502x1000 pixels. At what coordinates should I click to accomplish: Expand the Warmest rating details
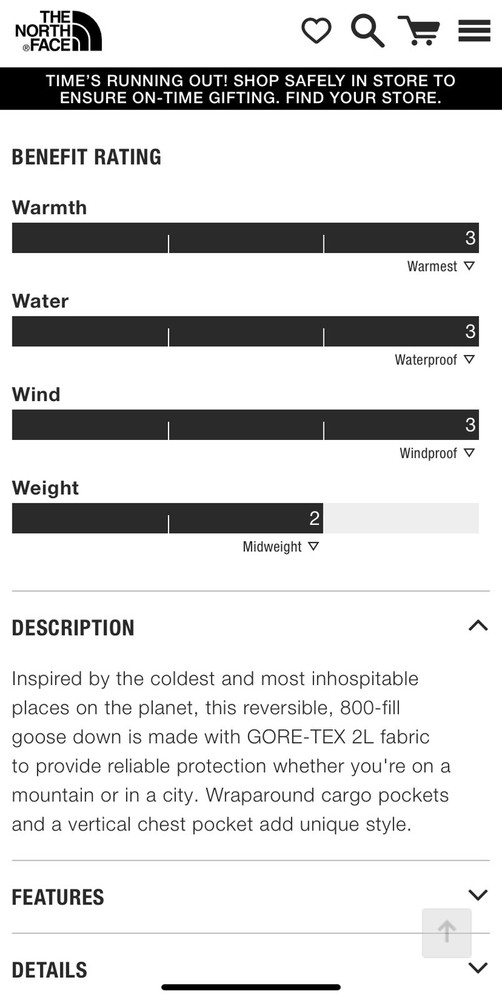441,267
